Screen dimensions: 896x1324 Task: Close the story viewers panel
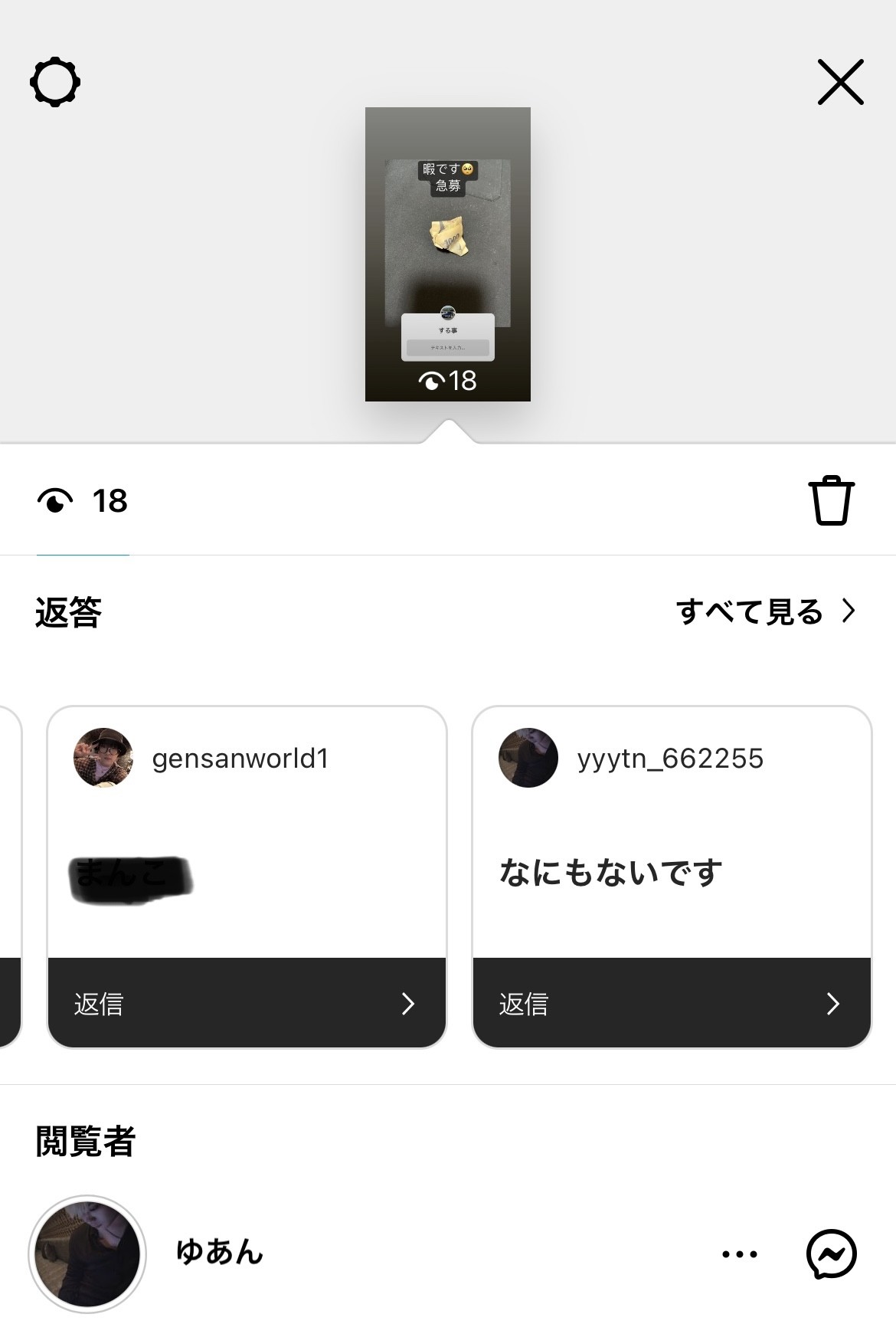click(840, 82)
